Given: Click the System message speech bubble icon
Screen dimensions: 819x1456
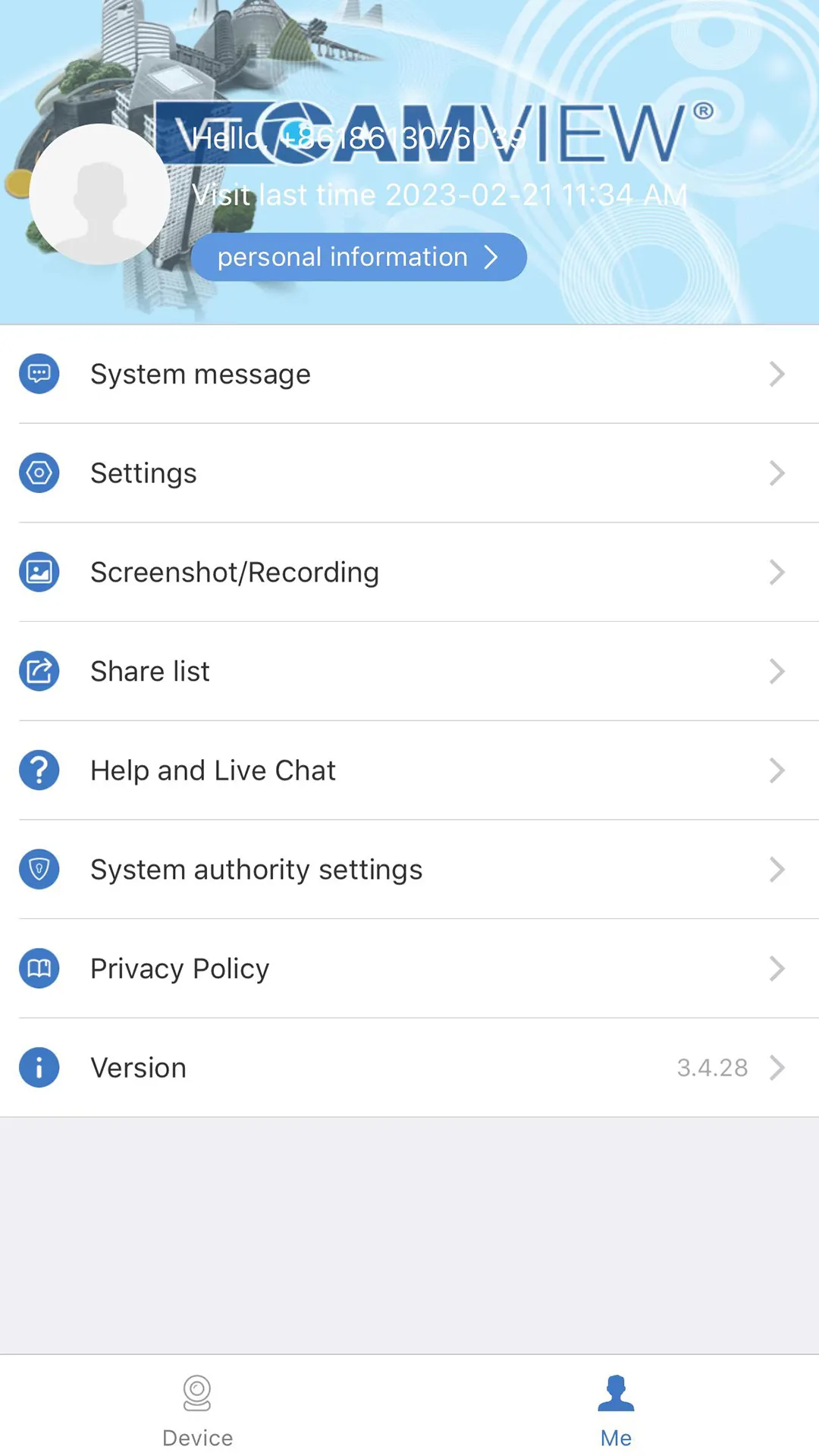Looking at the screenshot, I should (39, 373).
